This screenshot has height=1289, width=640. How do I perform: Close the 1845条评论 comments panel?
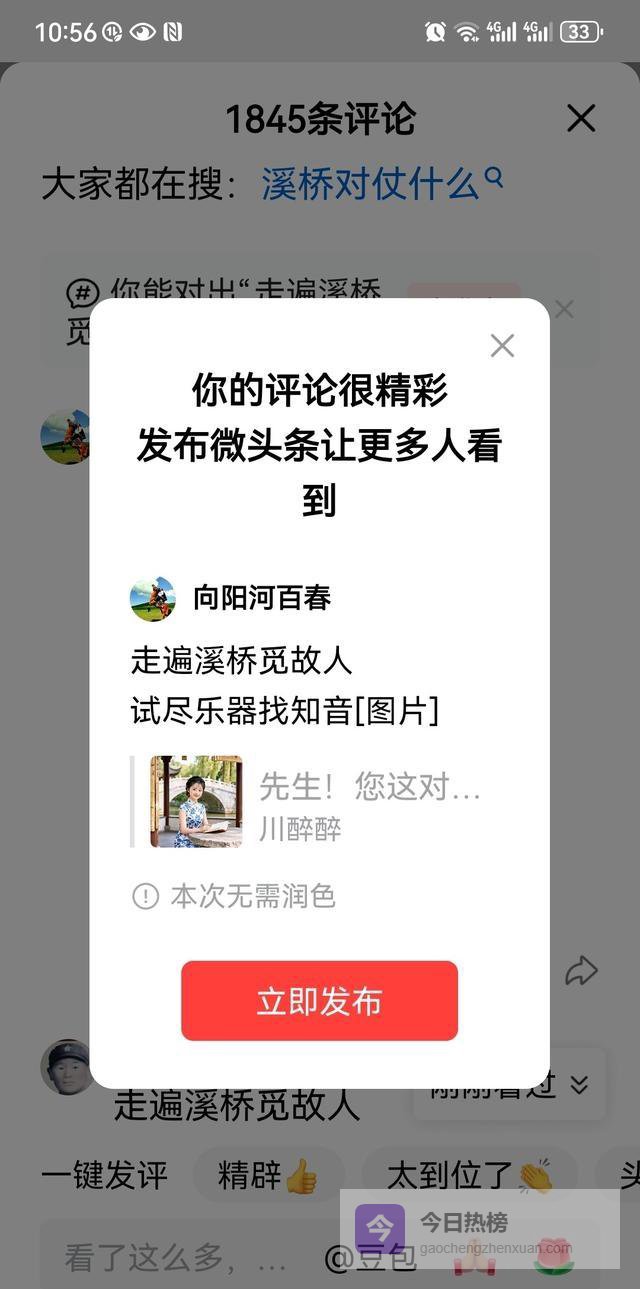(x=581, y=119)
